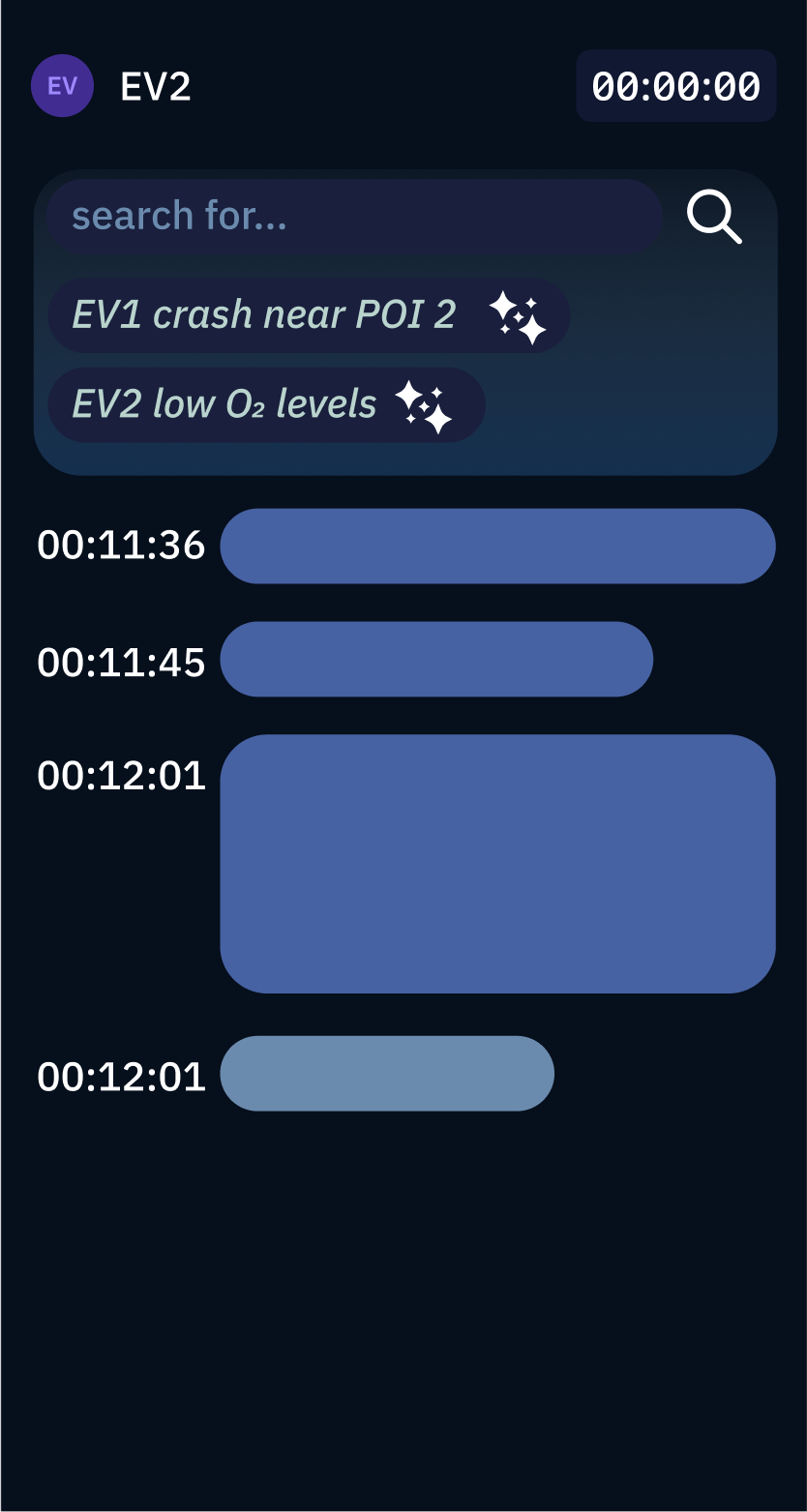Open the large message bubble at 00:12:01
The width and height of the screenshot is (807, 1512).
pyautogui.click(x=497, y=864)
